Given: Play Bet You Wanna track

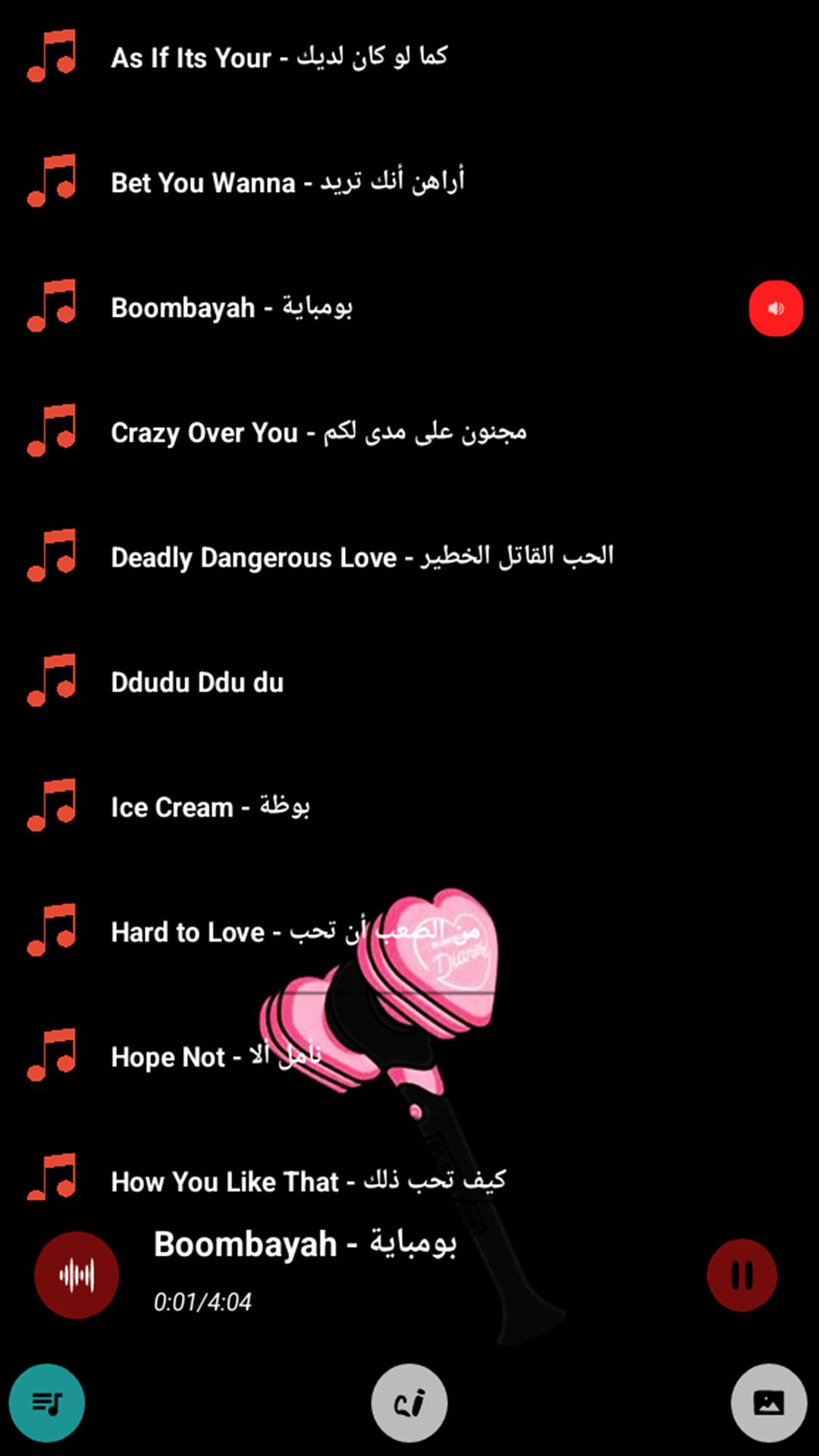Looking at the screenshot, I should [287, 183].
